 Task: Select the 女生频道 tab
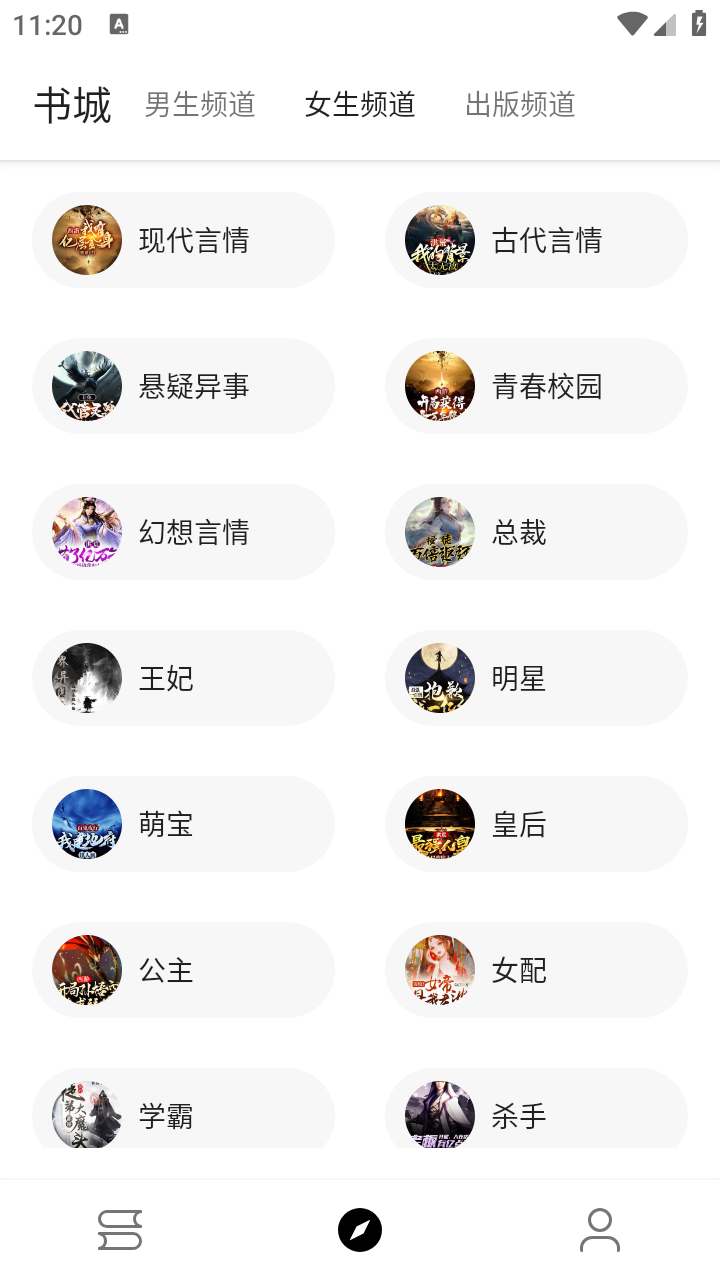(359, 104)
